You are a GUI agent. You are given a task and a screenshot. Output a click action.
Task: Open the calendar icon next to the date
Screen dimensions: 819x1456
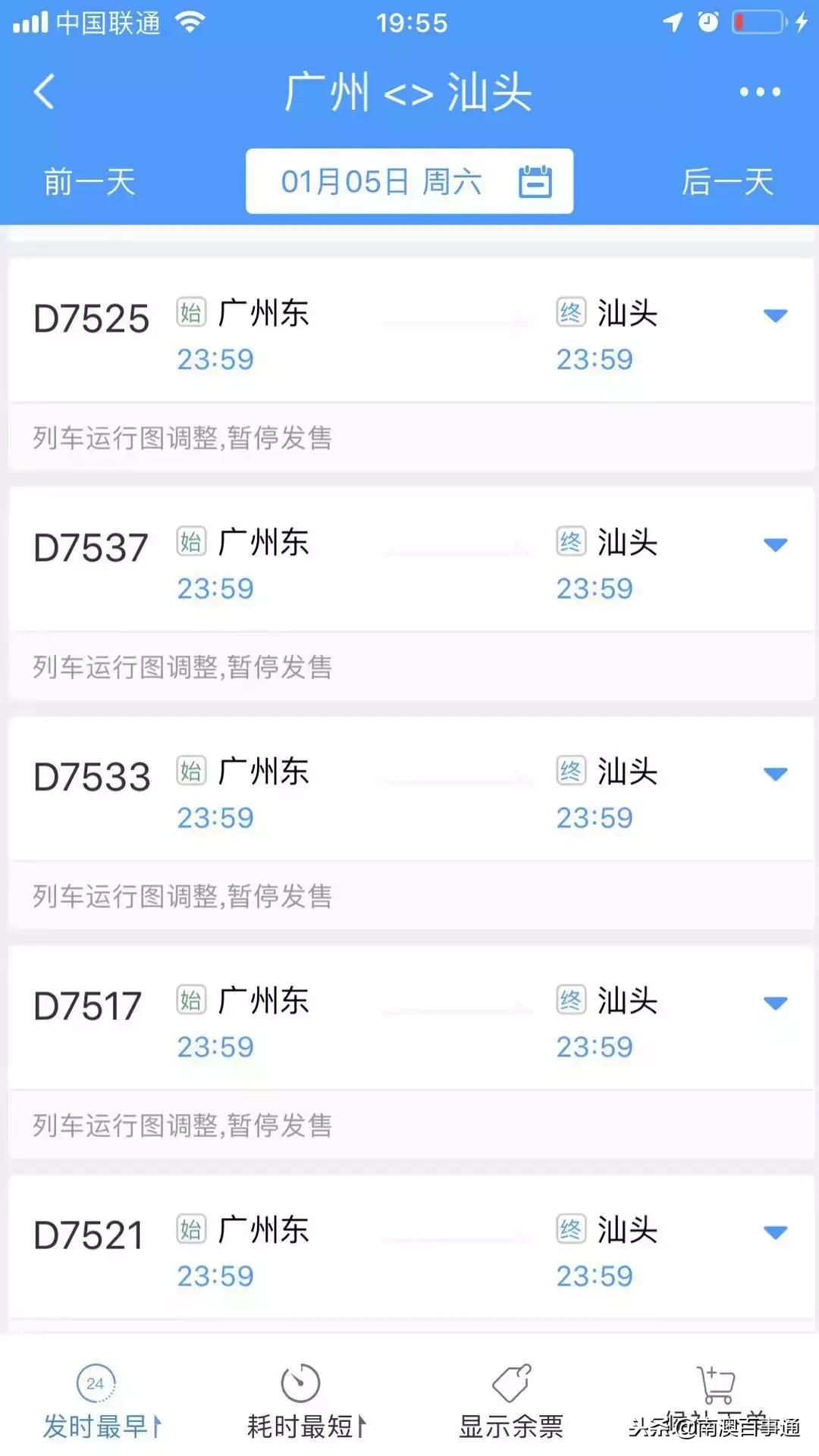(535, 180)
